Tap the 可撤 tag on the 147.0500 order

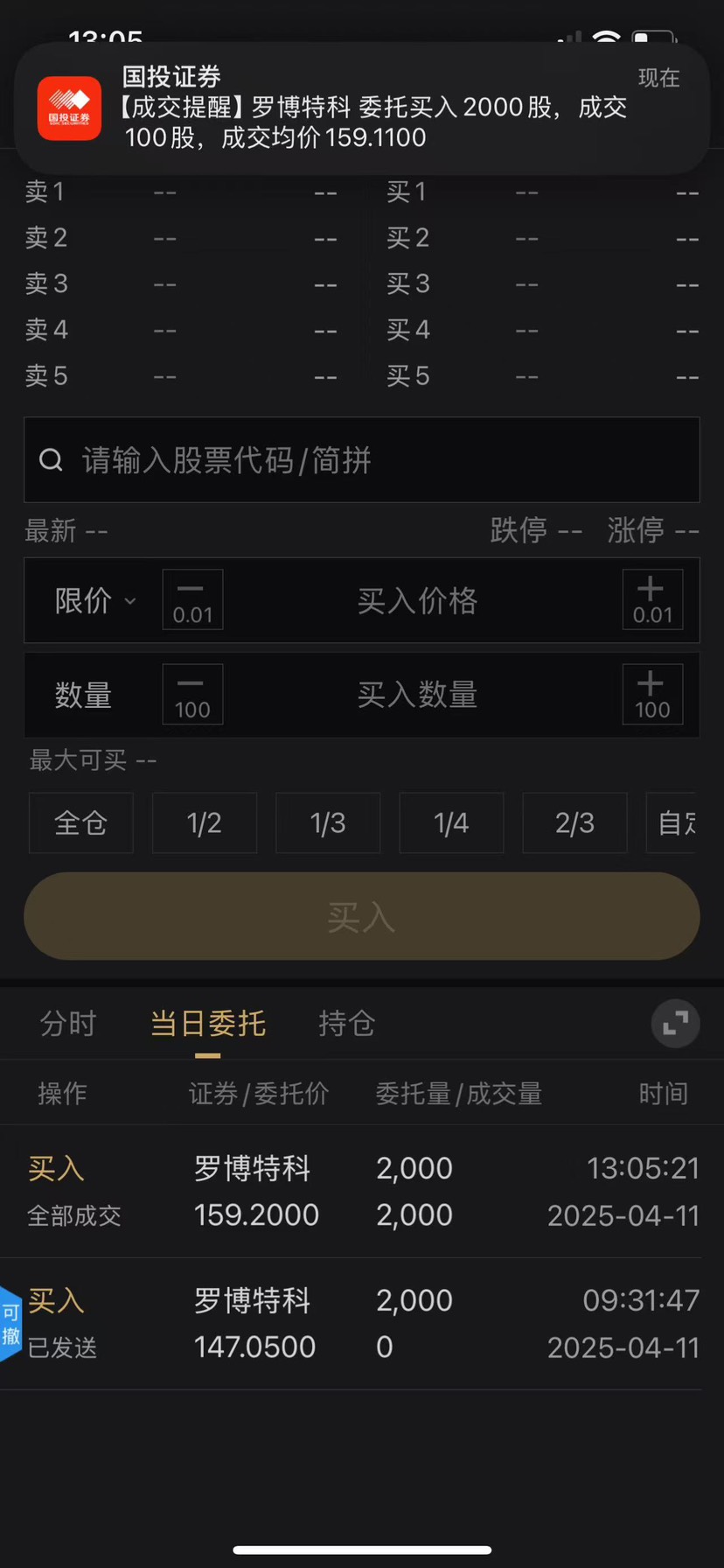tap(11, 1324)
